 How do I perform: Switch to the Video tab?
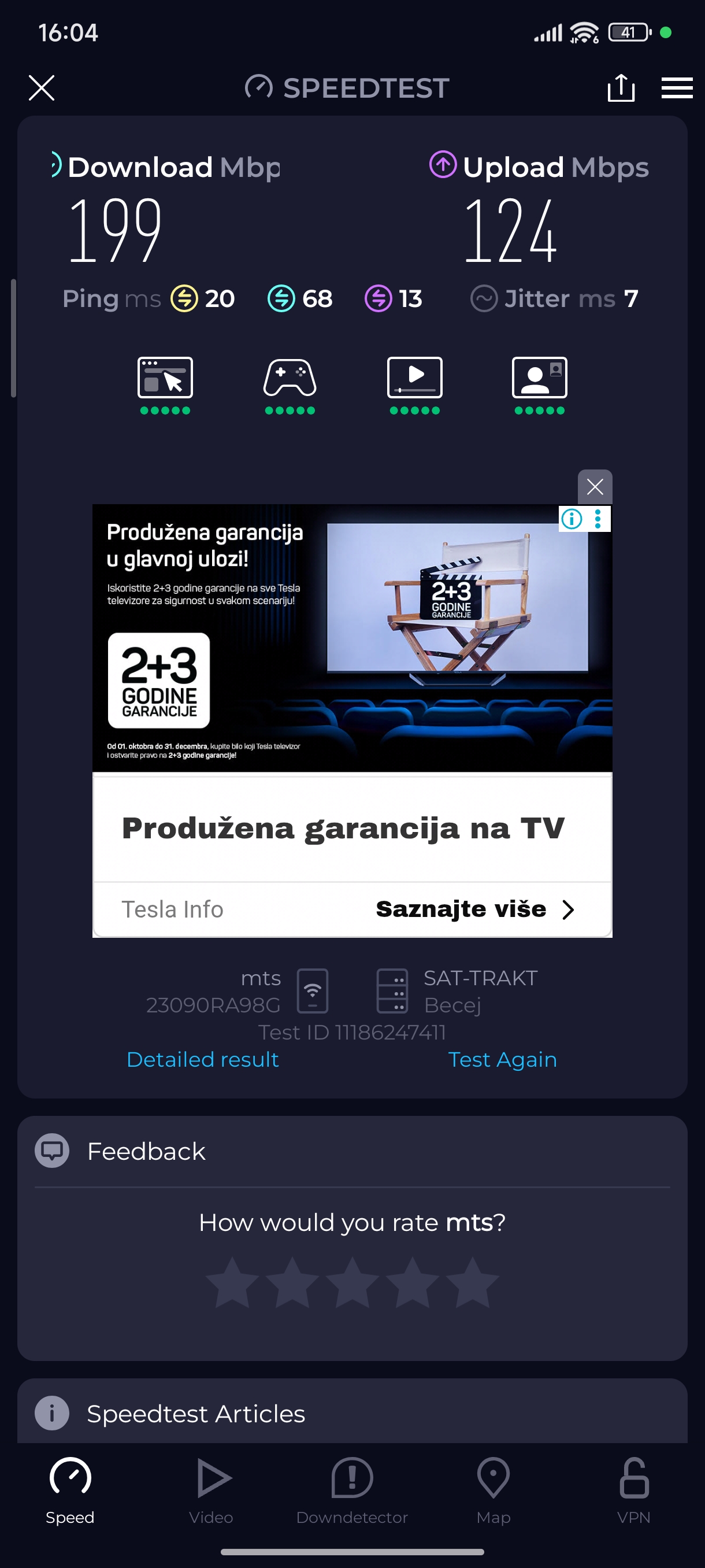211,1489
